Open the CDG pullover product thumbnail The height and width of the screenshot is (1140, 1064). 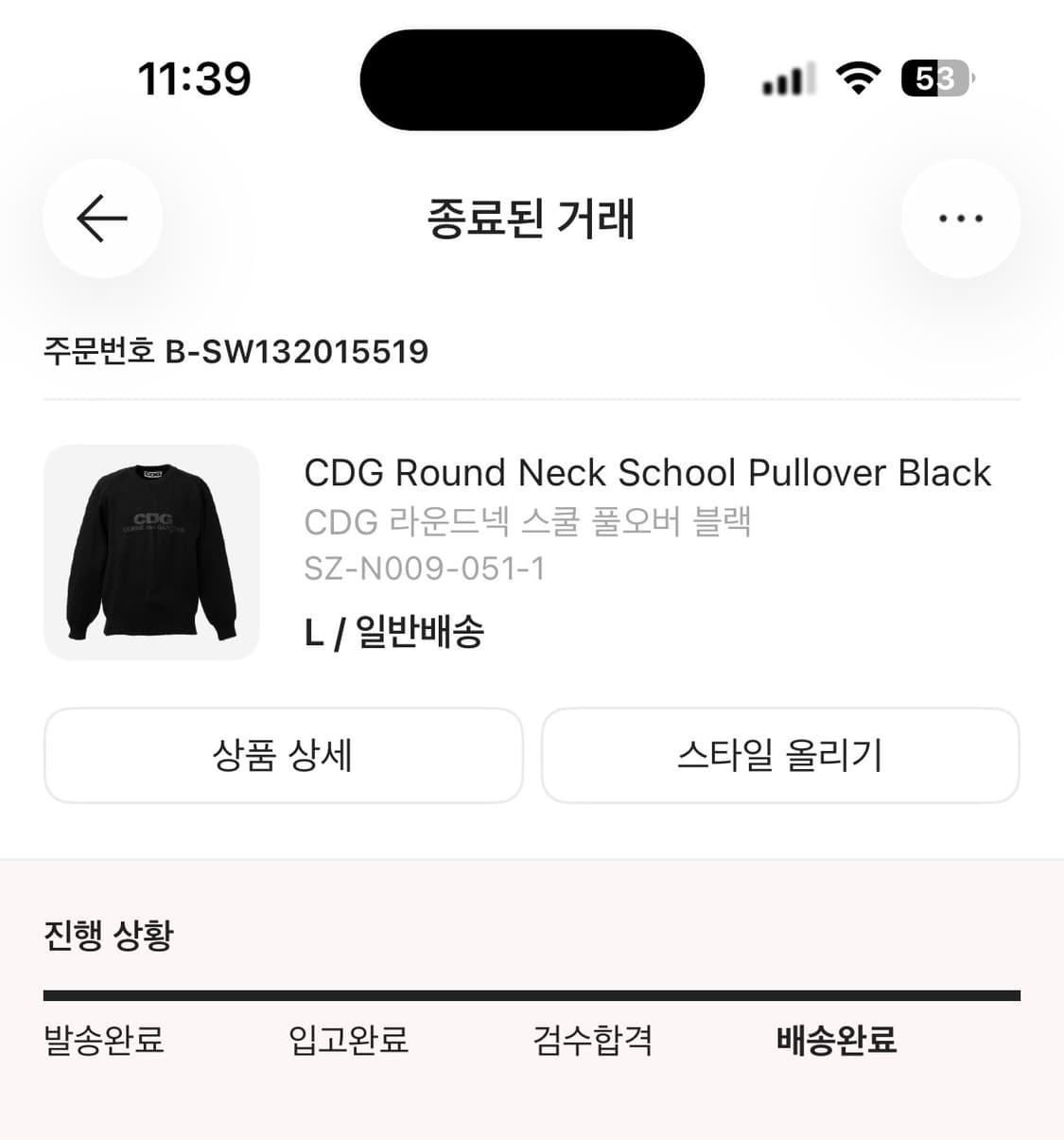click(151, 552)
